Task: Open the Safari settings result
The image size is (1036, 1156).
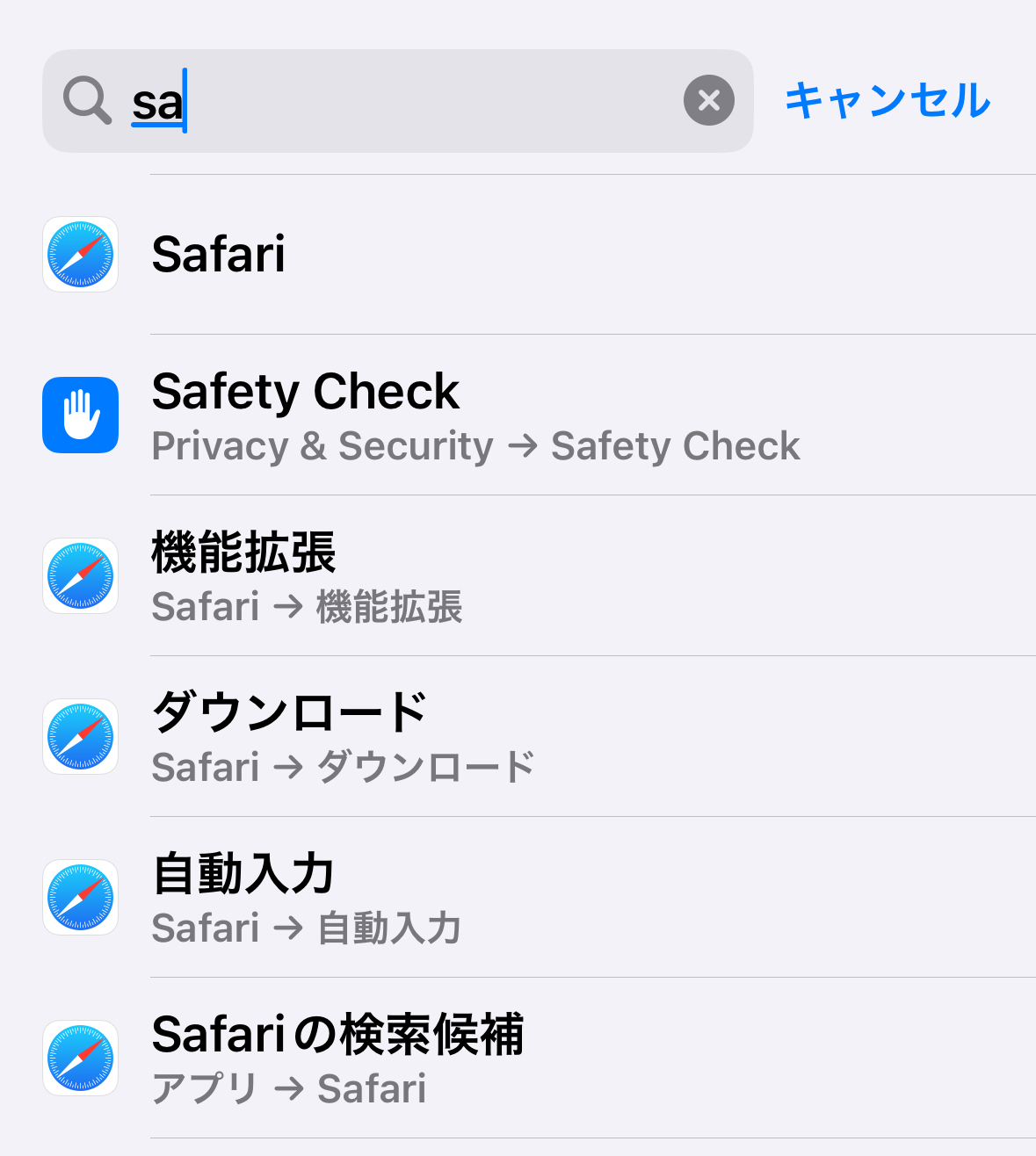Action: tap(518, 255)
